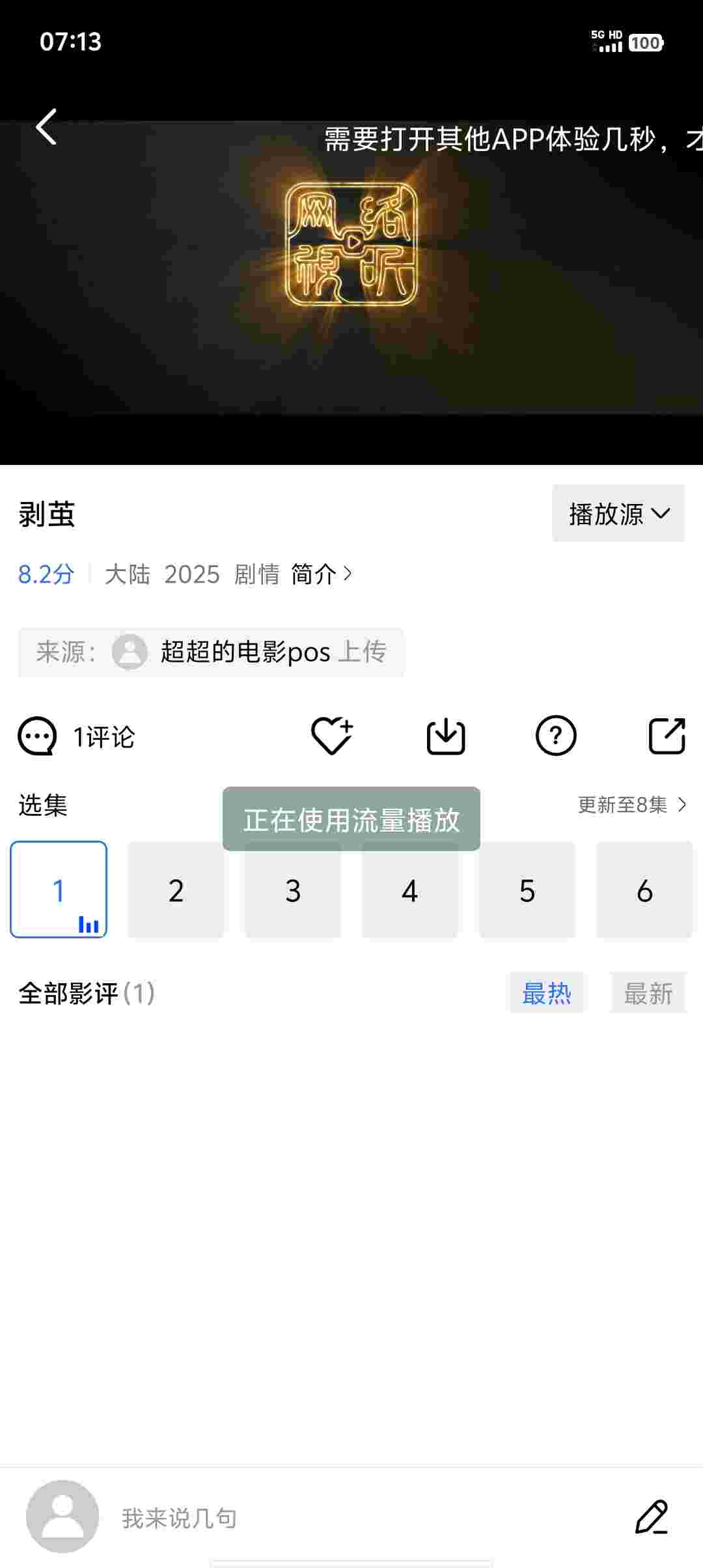Screen dimensions: 703x1568
Task: Select episode 1
Action: pos(59,889)
